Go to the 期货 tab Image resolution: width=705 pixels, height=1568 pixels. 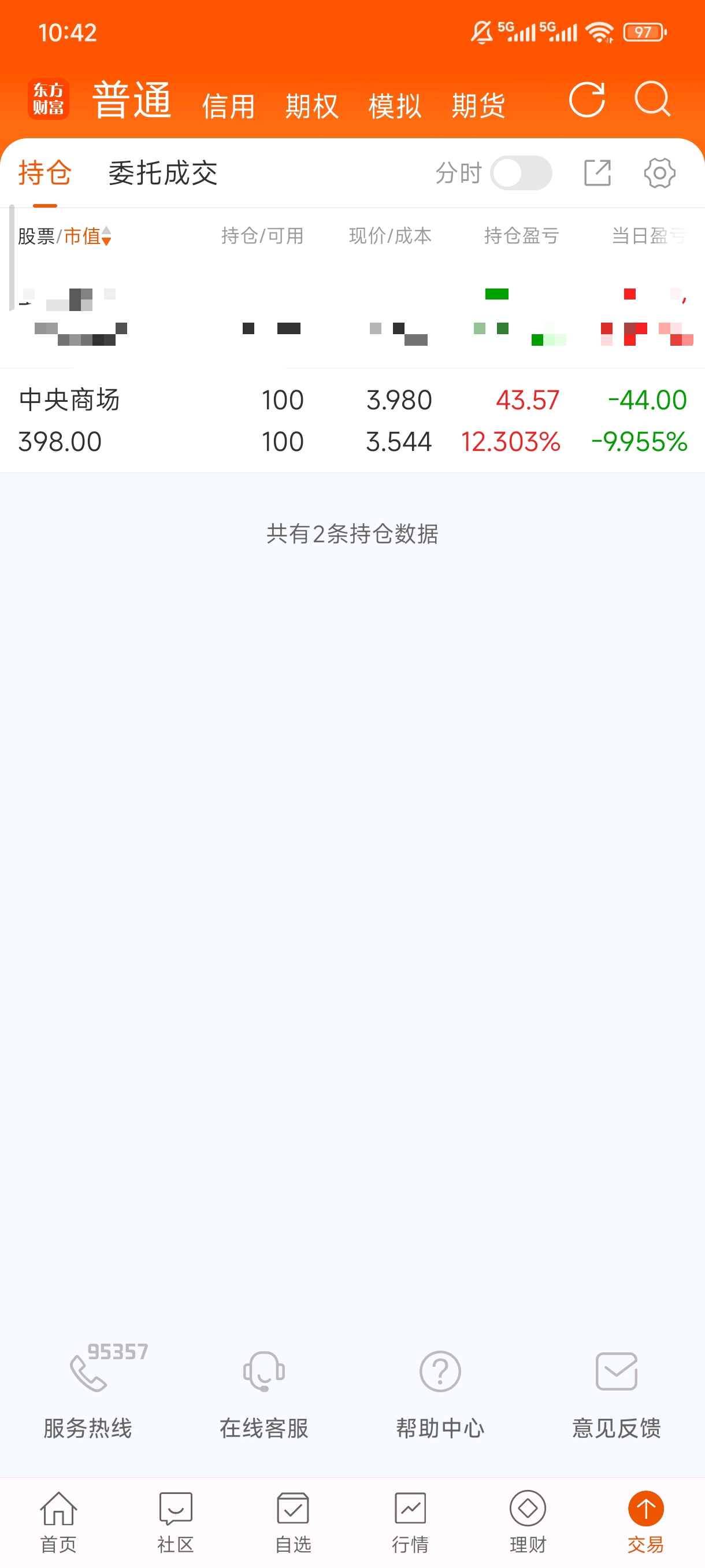click(478, 106)
